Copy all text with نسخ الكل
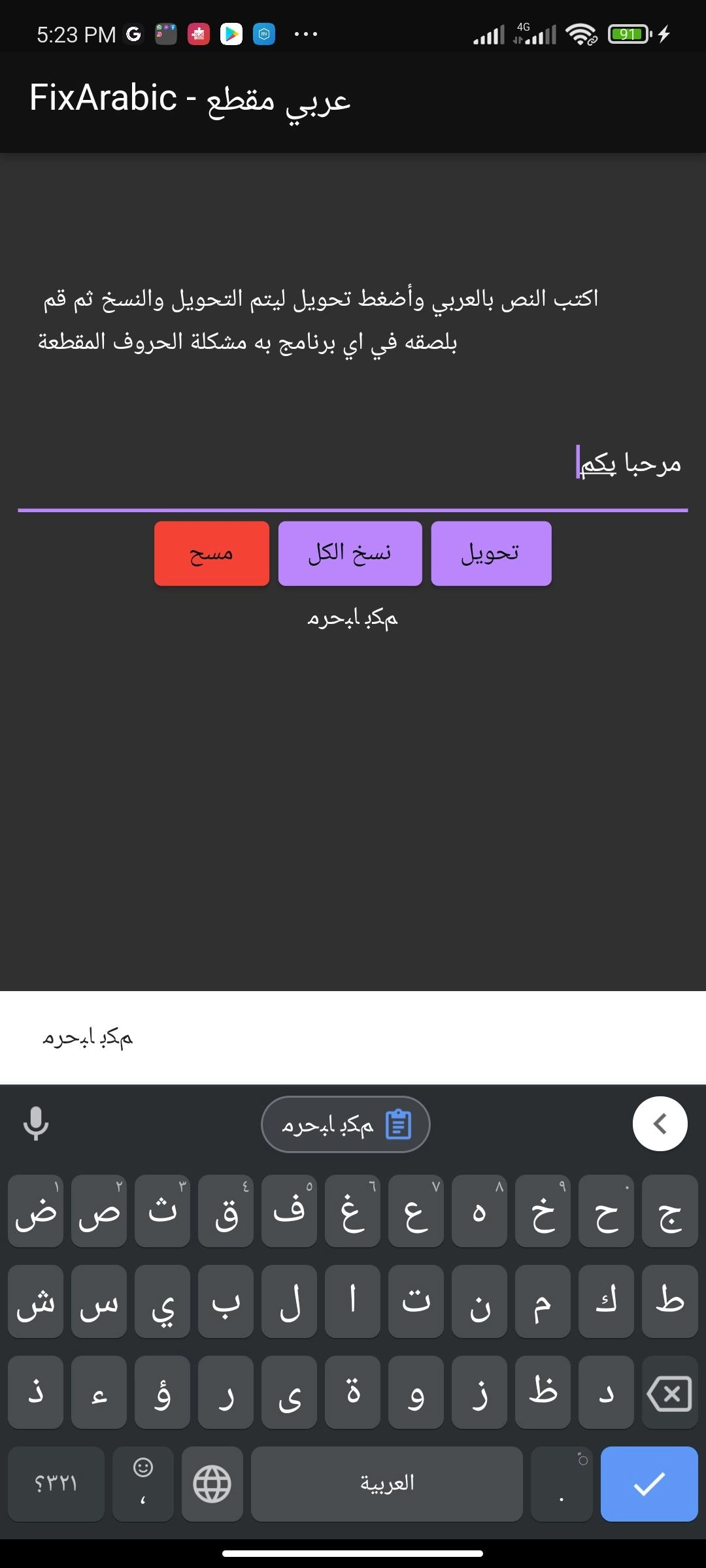Screen dimensions: 706x1568 tap(350, 553)
